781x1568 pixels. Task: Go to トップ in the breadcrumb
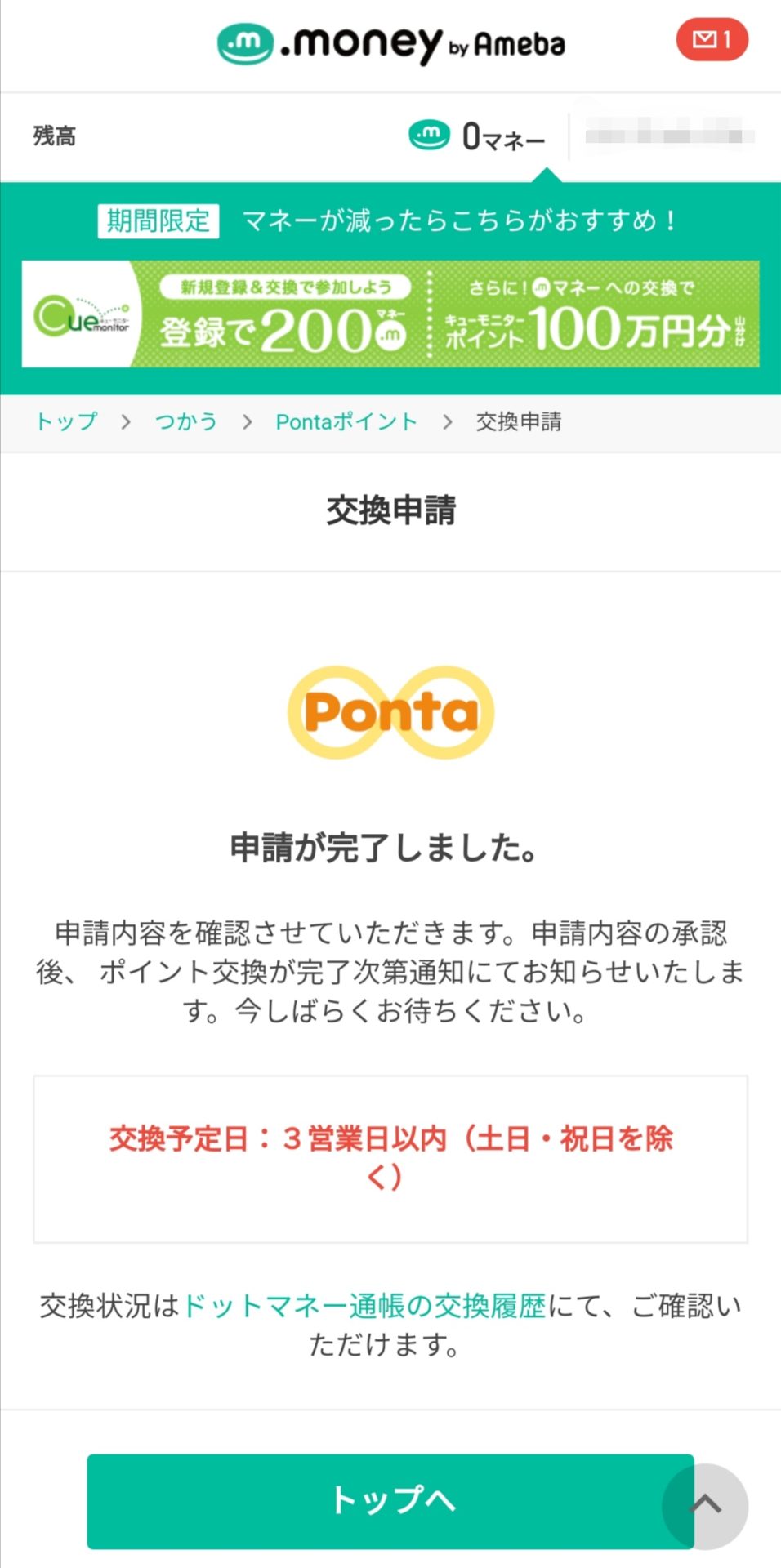[x=66, y=421]
